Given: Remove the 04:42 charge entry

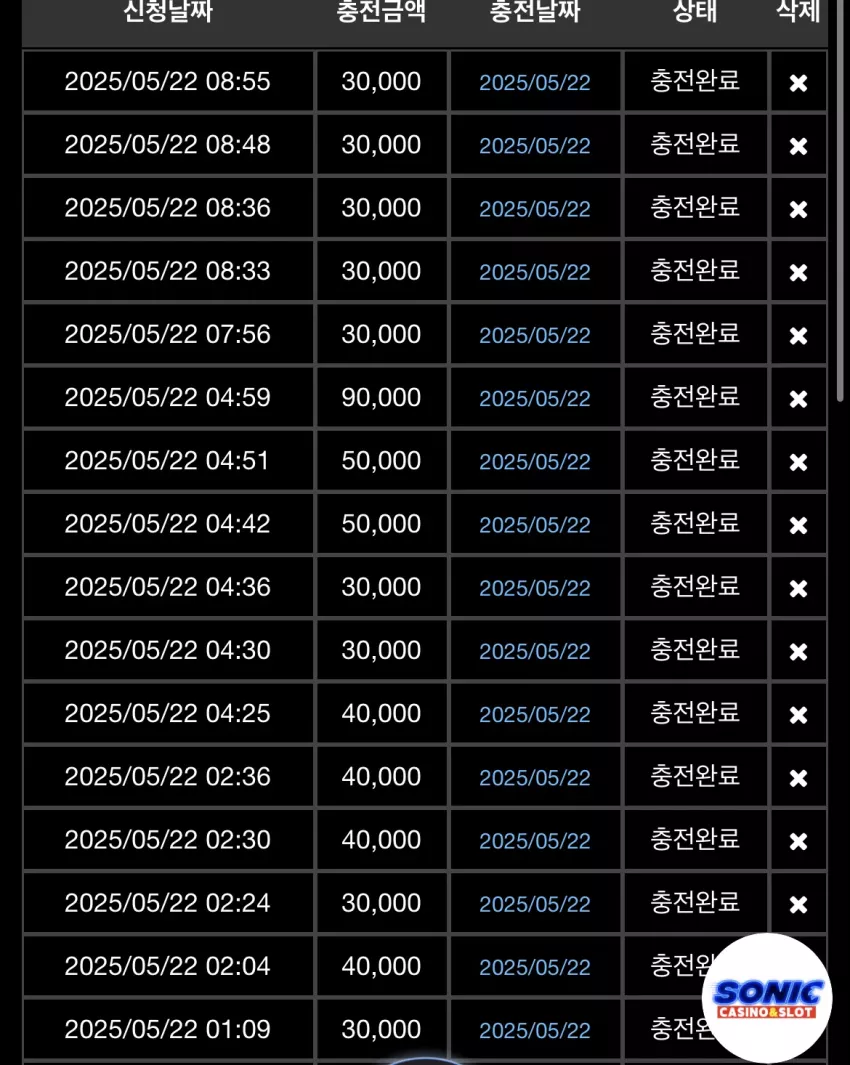Looking at the screenshot, I should point(798,525).
